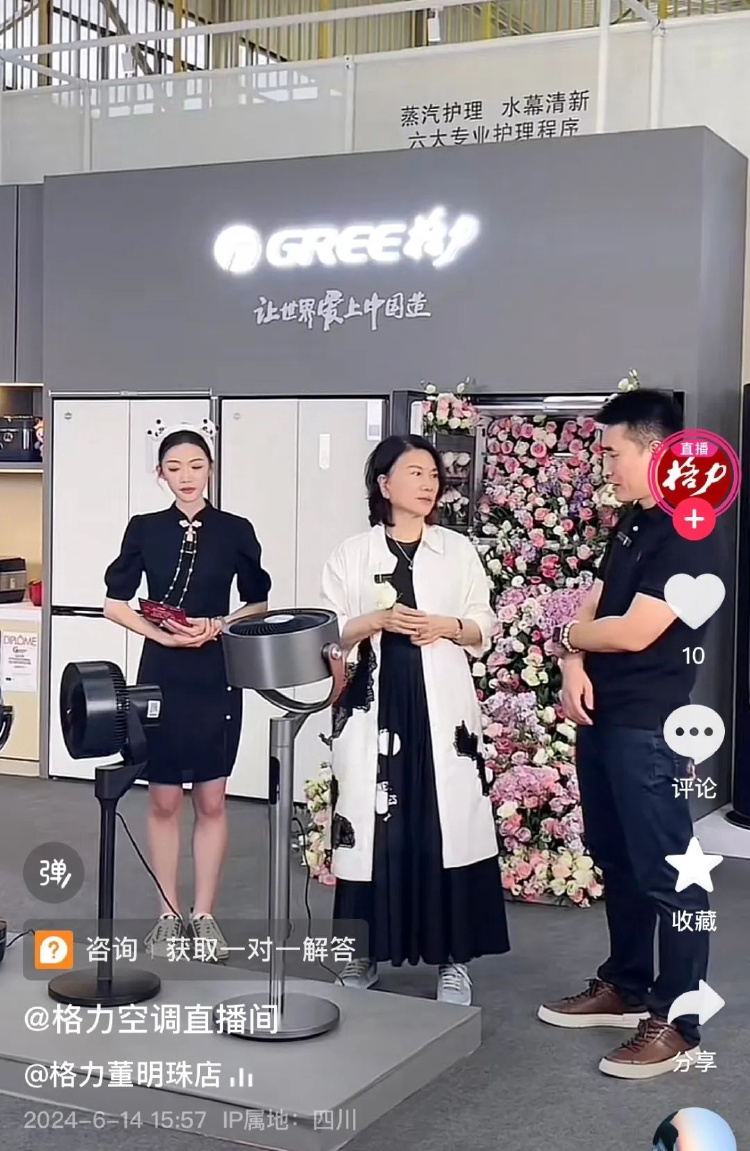The height and width of the screenshot is (1151, 750).
Task: Save the video with the 收藏 star
Action: tap(694, 867)
